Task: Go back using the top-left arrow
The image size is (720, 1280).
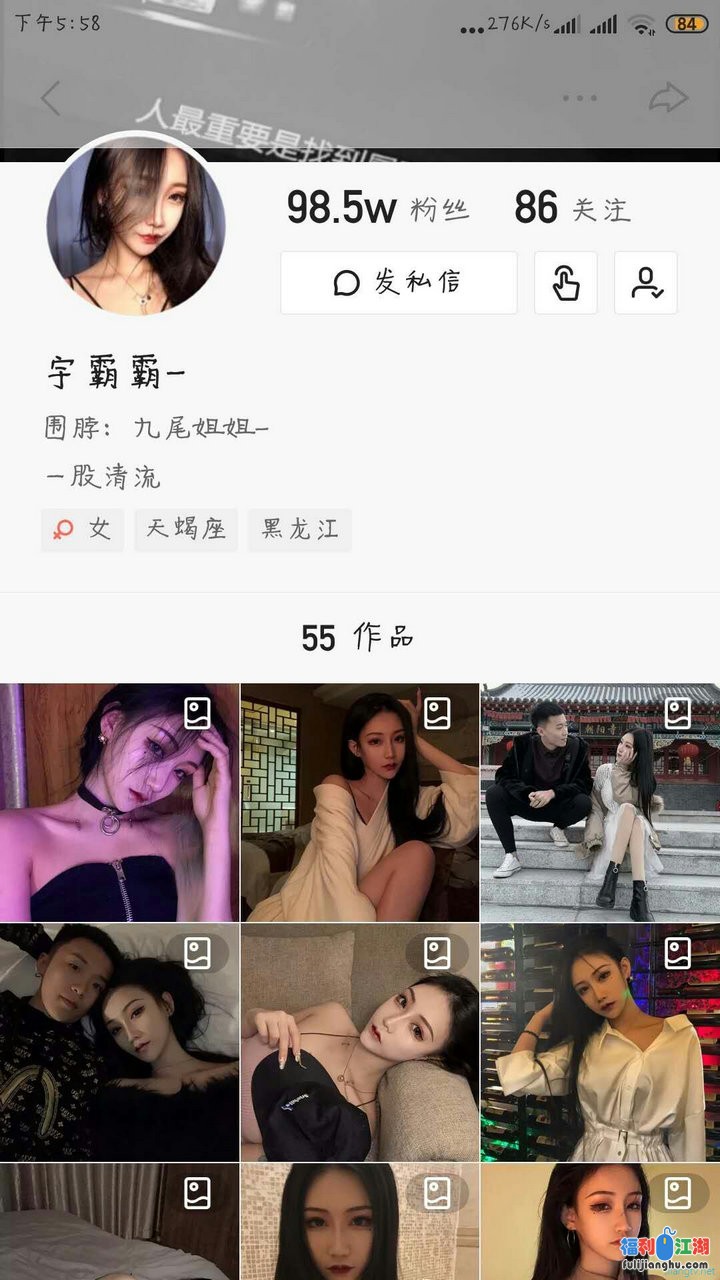Action: click(51, 98)
